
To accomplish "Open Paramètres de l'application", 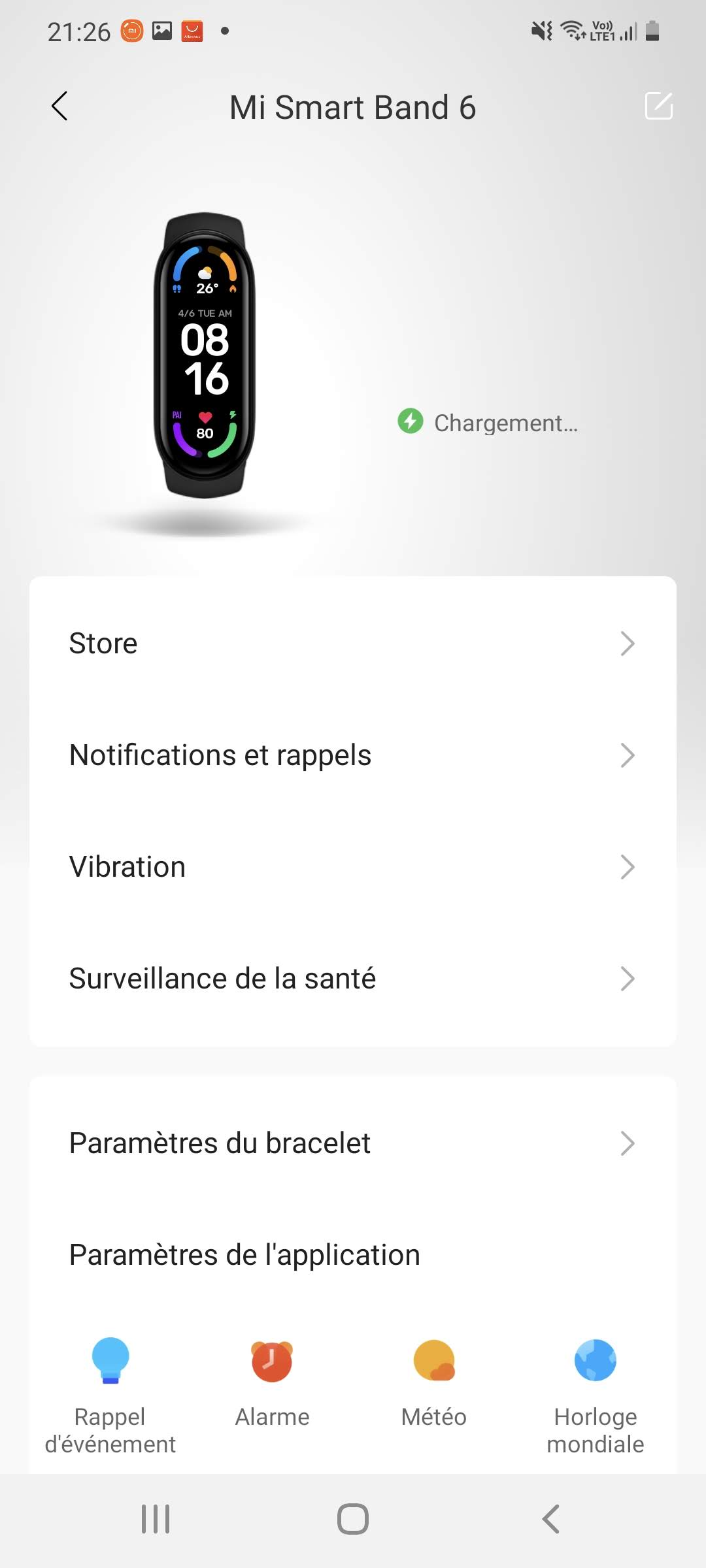I will (x=353, y=1255).
